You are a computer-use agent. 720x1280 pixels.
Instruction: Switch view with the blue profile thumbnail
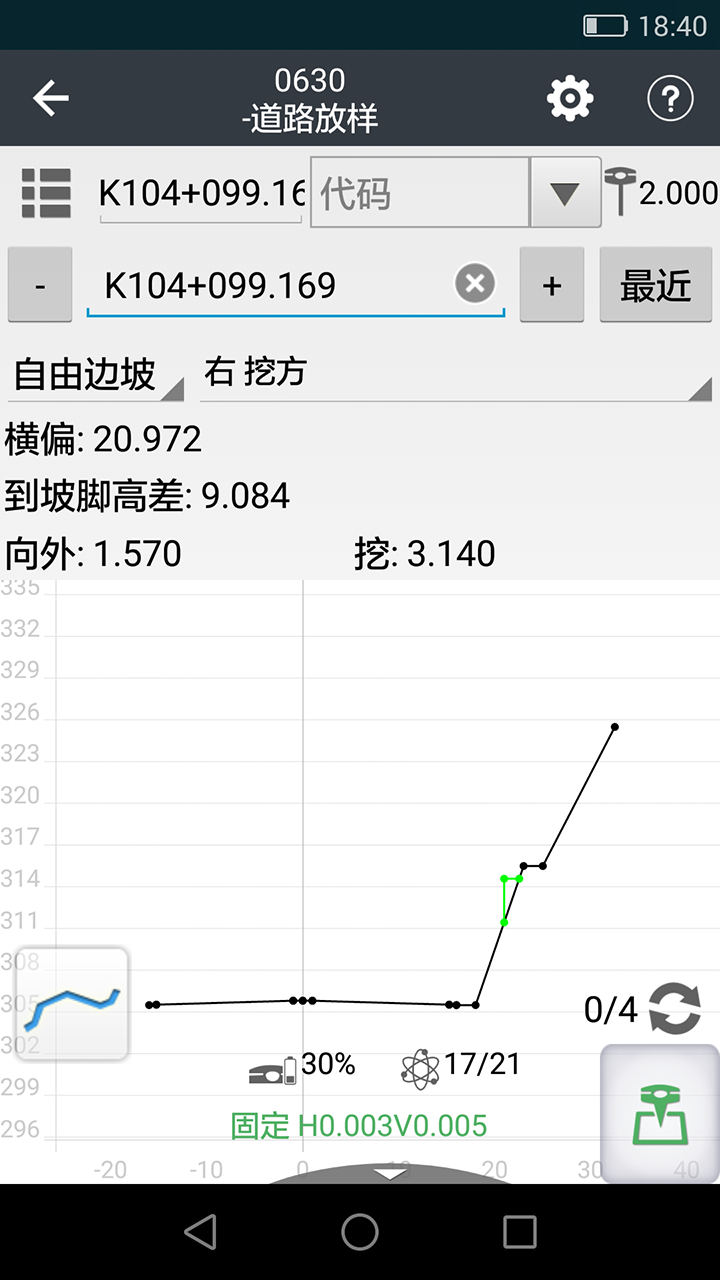tap(72, 1004)
